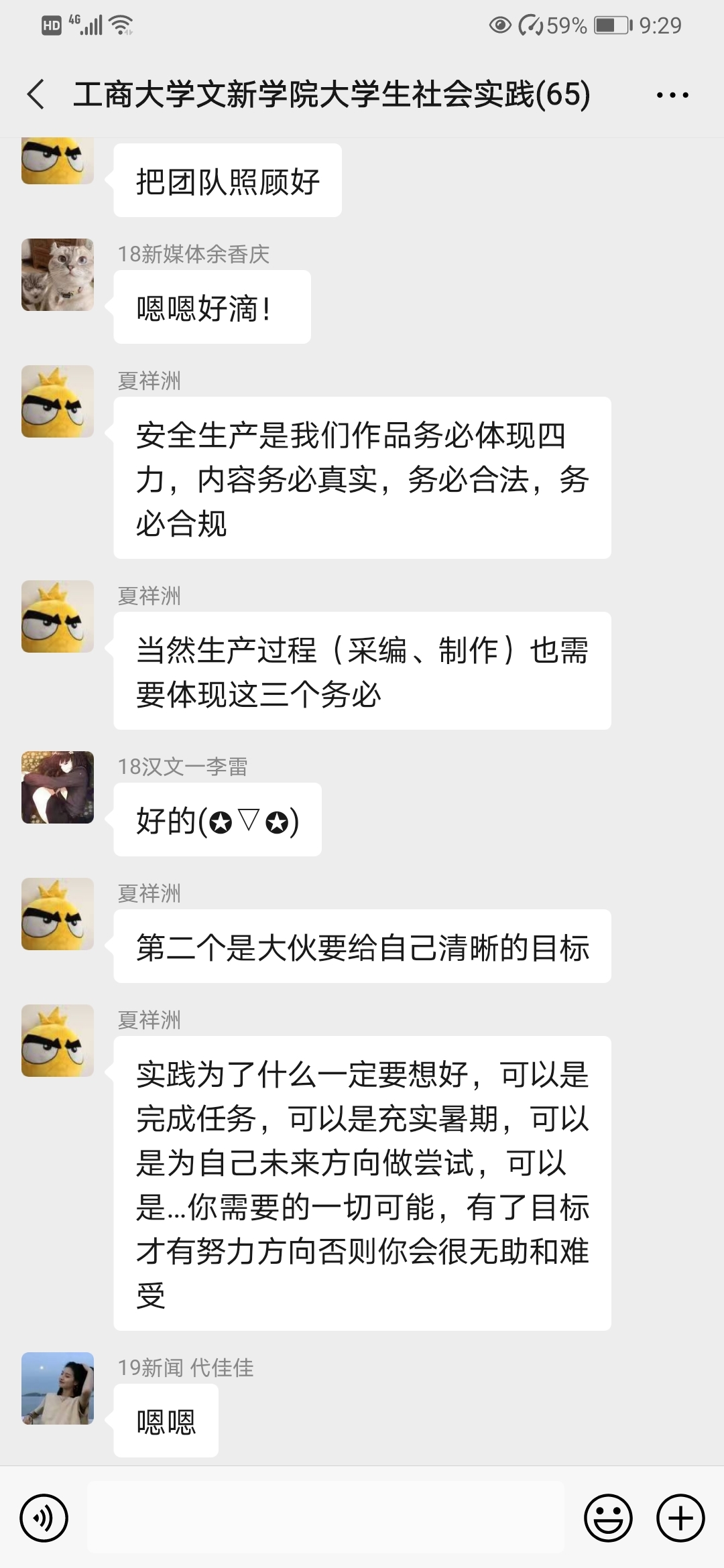Open 18汉文一李雷's avatar profile
The image size is (724, 1568).
(58, 787)
